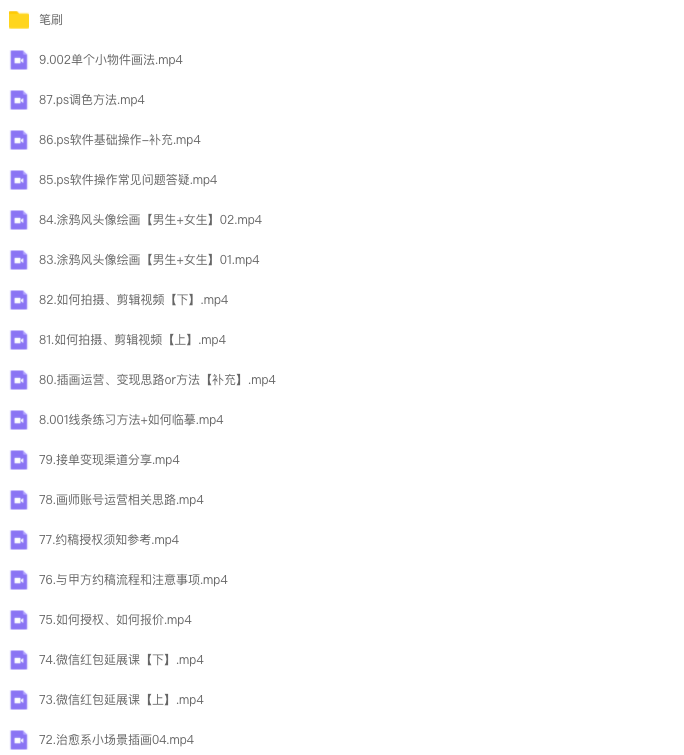Select 83.涂鸦风头像绘画 01.mp4
This screenshot has height=755, width=684.
[148, 260]
